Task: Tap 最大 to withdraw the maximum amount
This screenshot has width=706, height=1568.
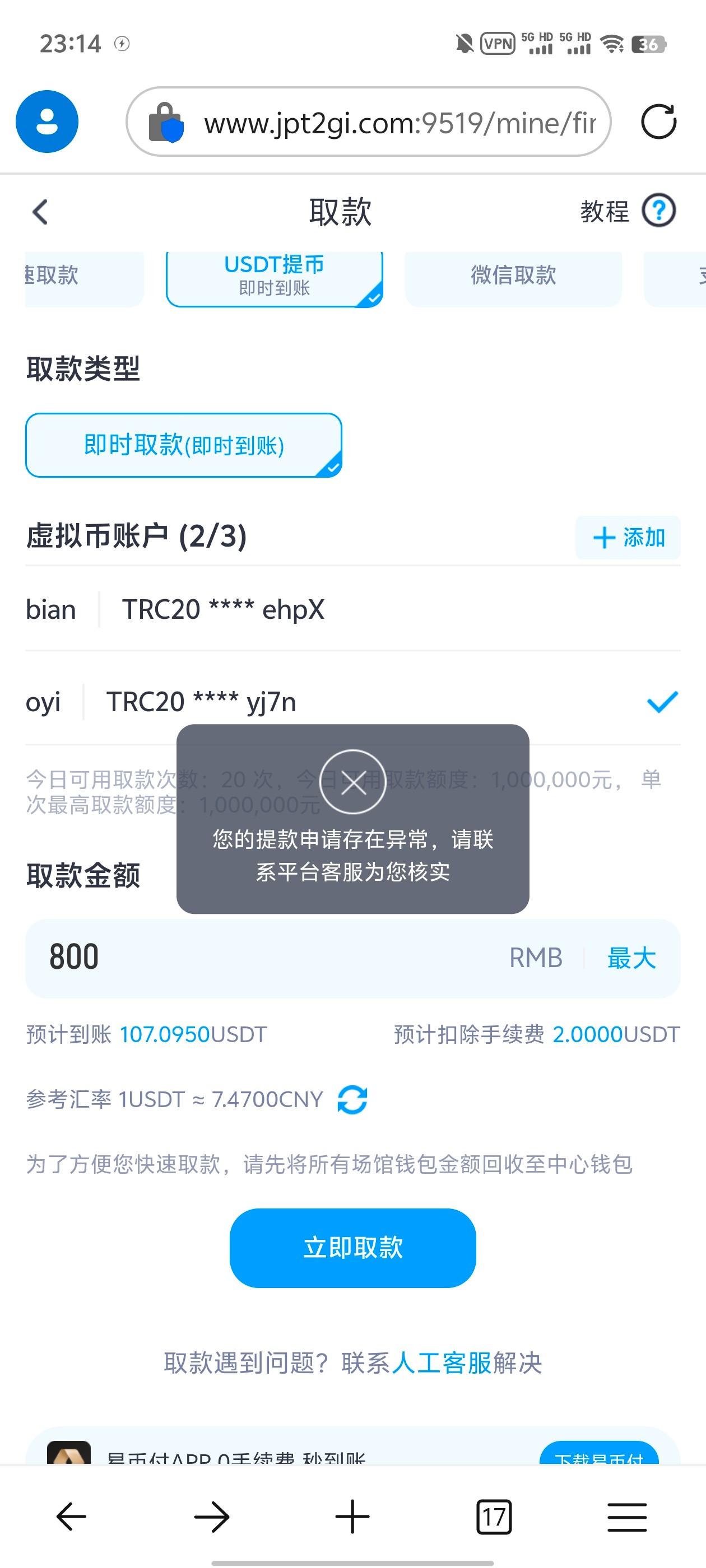Action: 631,958
